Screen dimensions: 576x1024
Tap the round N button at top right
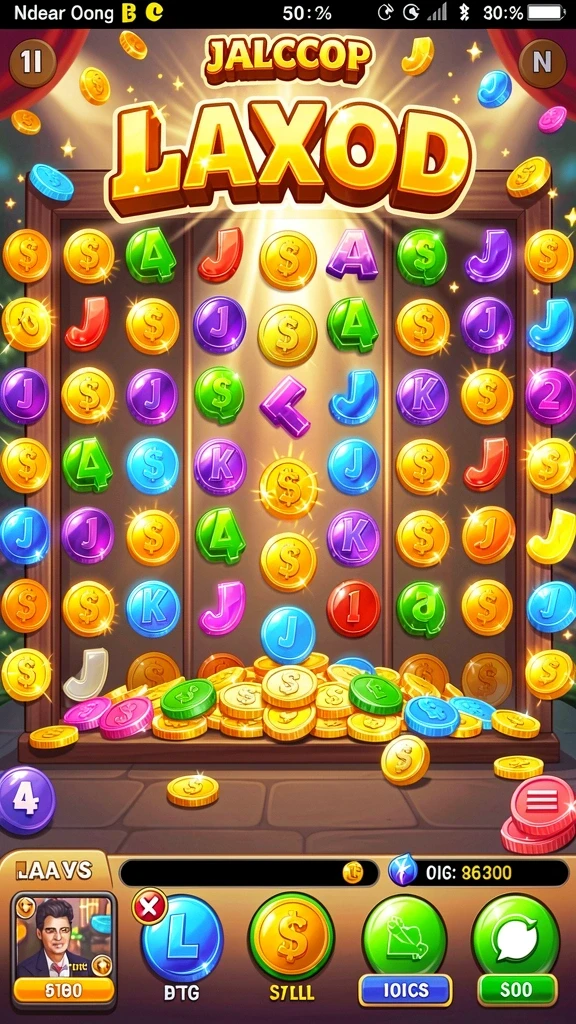click(x=541, y=62)
